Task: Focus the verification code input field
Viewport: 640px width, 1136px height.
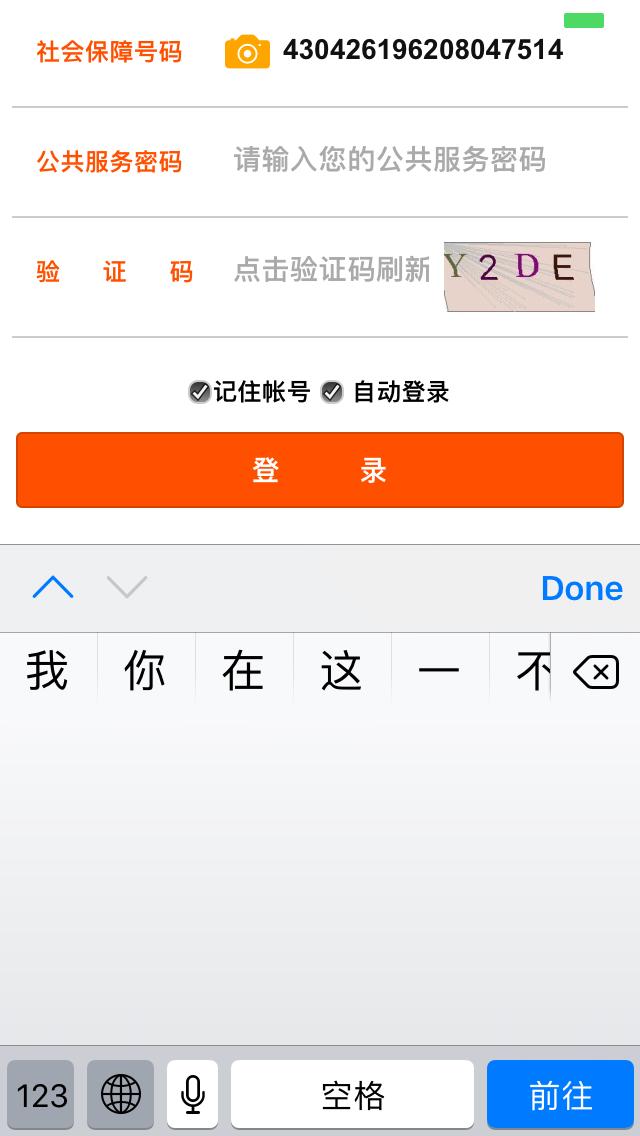Action: [332, 269]
